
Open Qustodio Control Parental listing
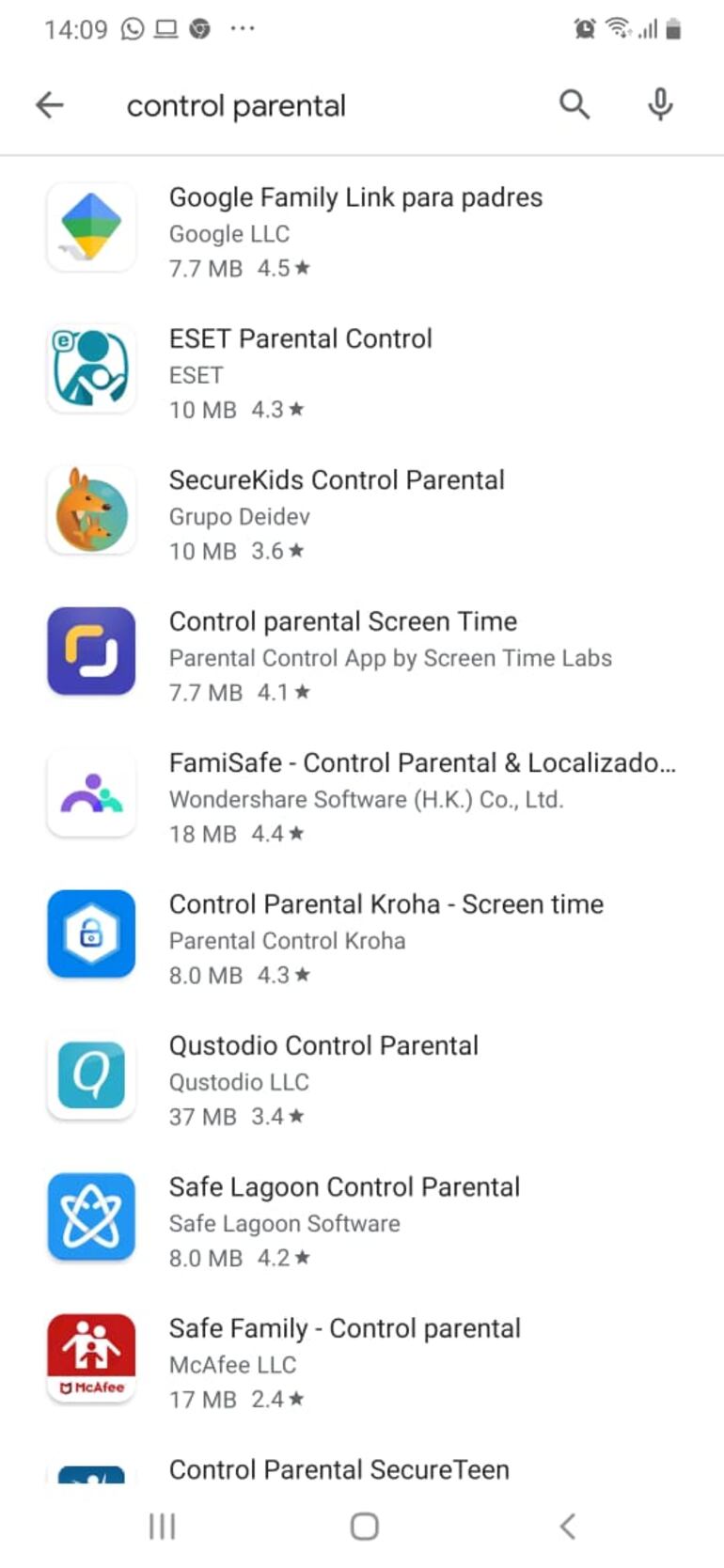[x=324, y=1045]
